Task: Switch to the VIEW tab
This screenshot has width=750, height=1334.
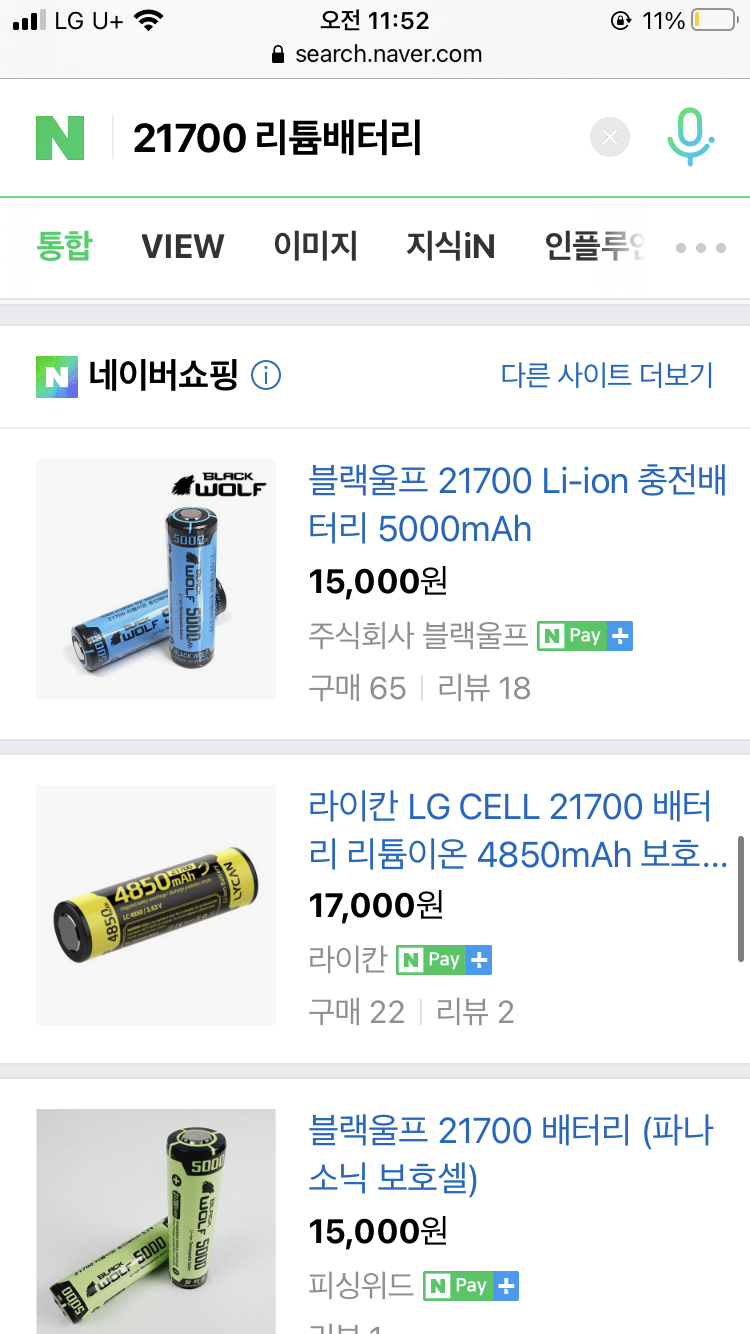Action: pyautogui.click(x=183, y=246)
